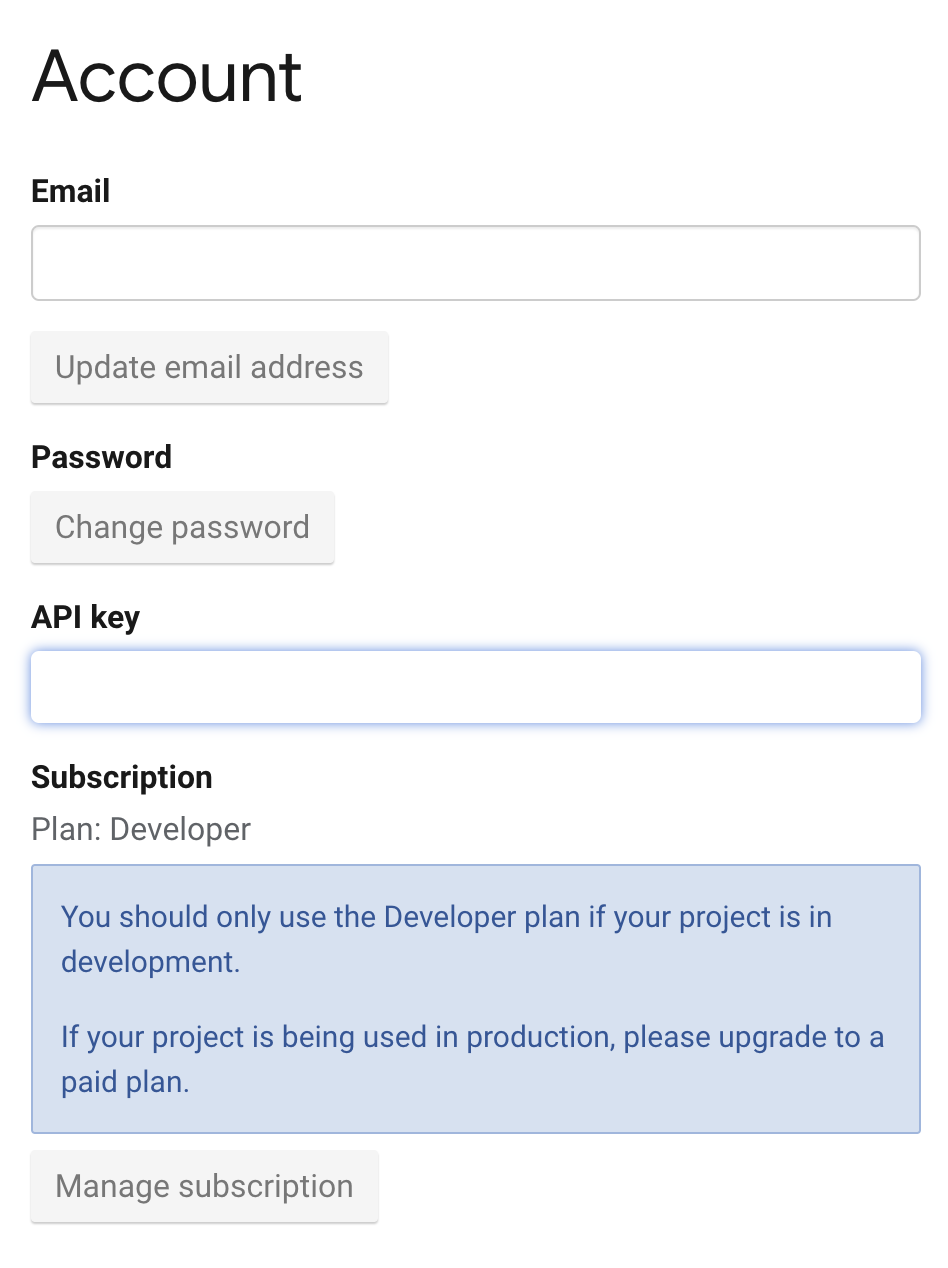This screenshot has width=948, height=1268.
Task: Tap Update email address button
Action: point(209,368)
